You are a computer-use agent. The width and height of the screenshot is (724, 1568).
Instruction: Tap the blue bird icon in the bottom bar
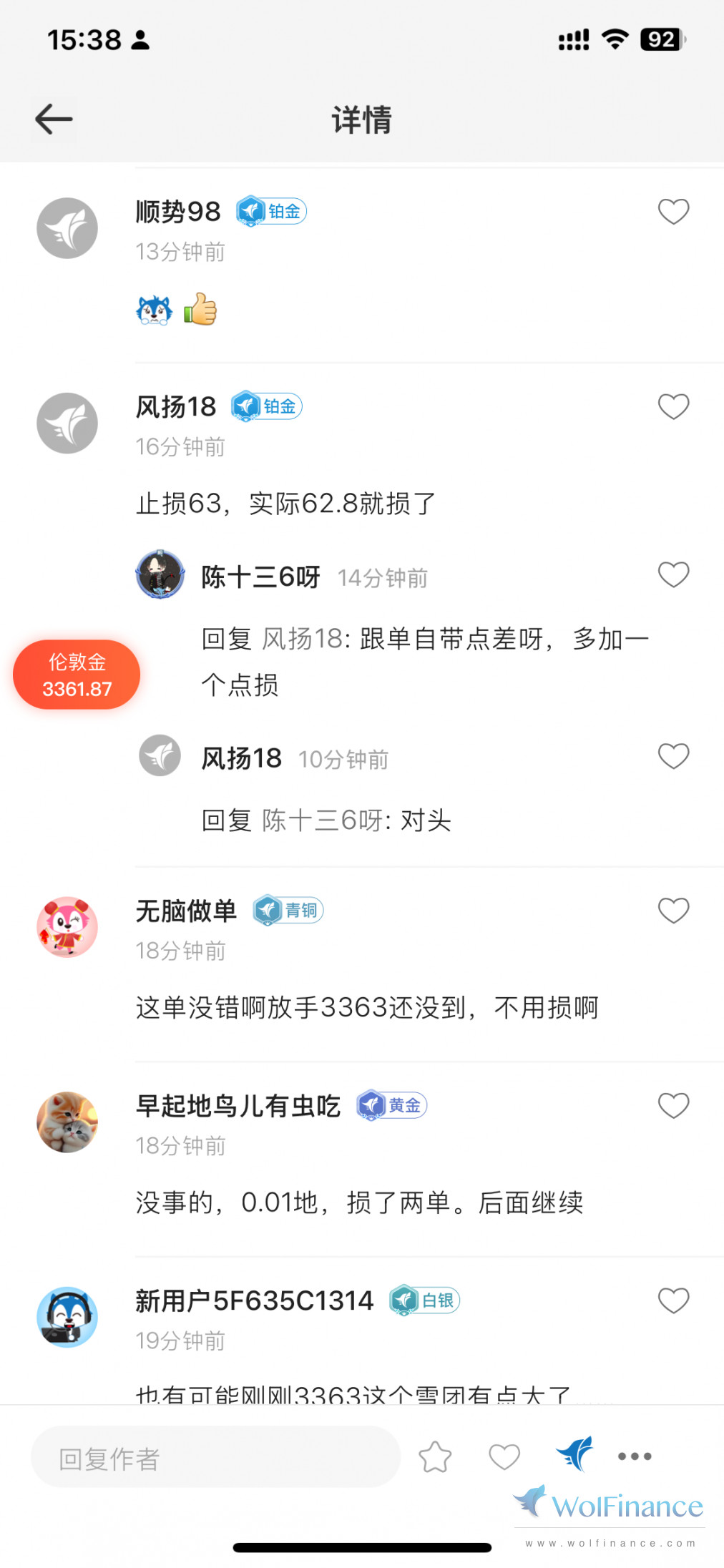pyautogui.click(x=574, y=1454)
